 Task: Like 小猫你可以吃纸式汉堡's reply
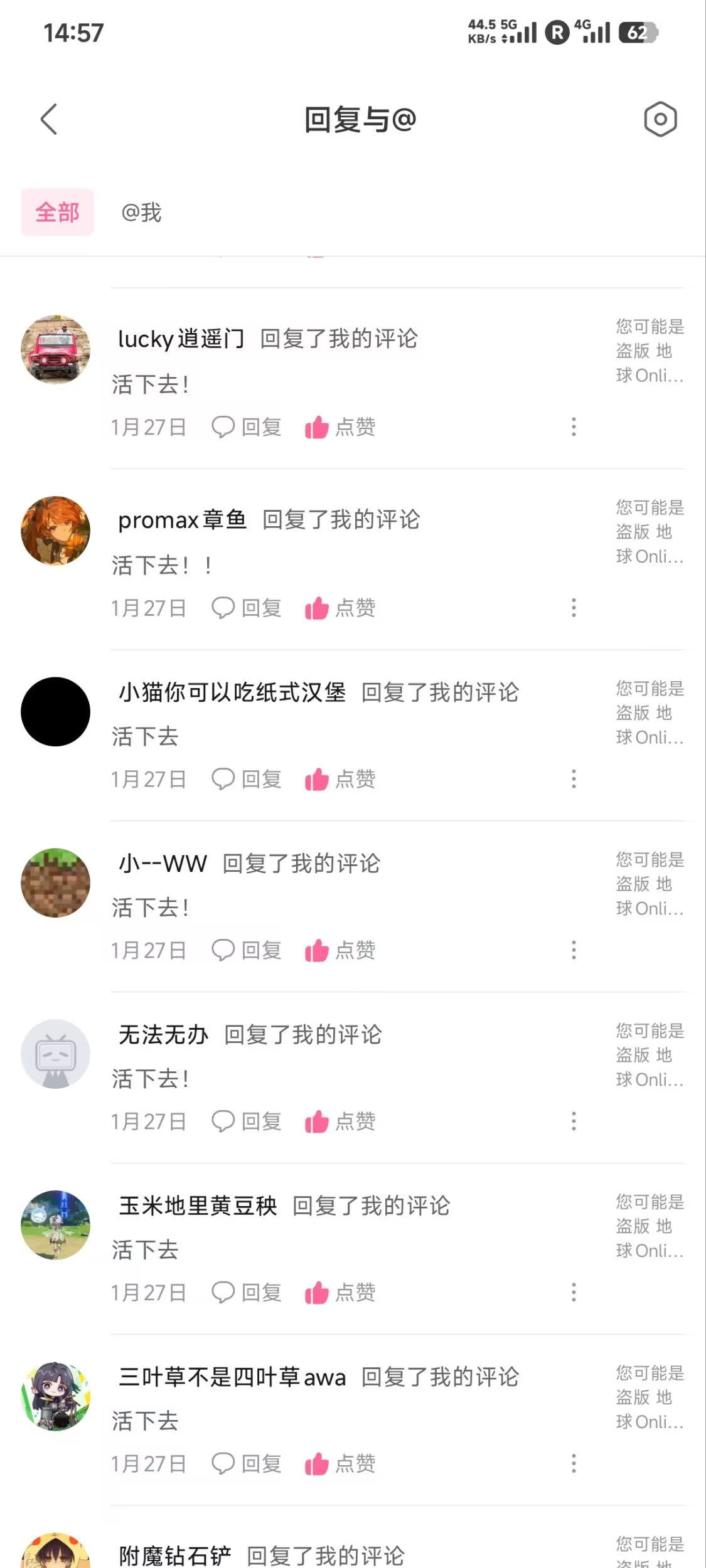340,779
